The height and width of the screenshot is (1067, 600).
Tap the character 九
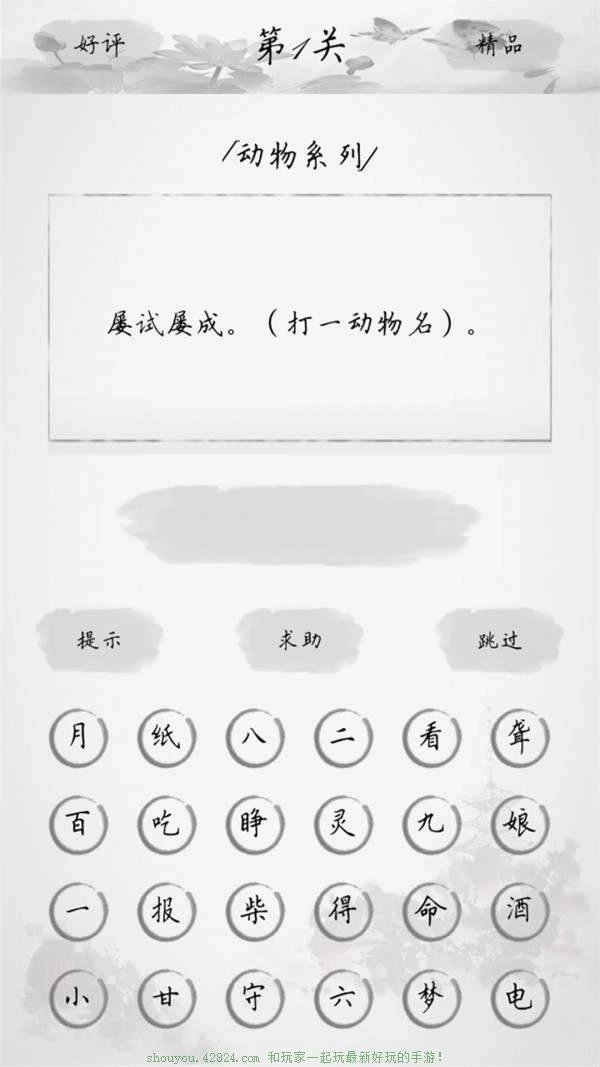431,824
